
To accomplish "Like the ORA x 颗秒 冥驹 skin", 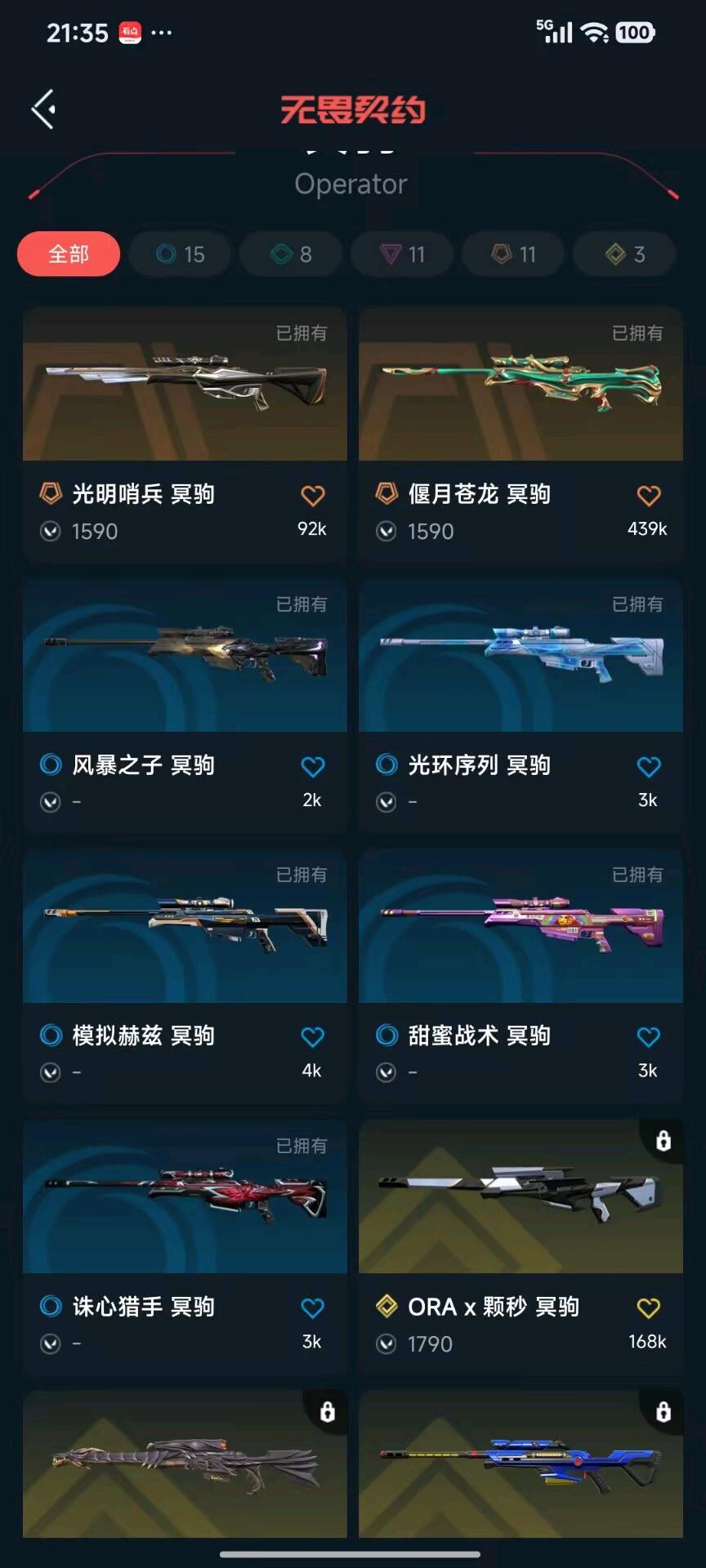I will pos(649,1307).
